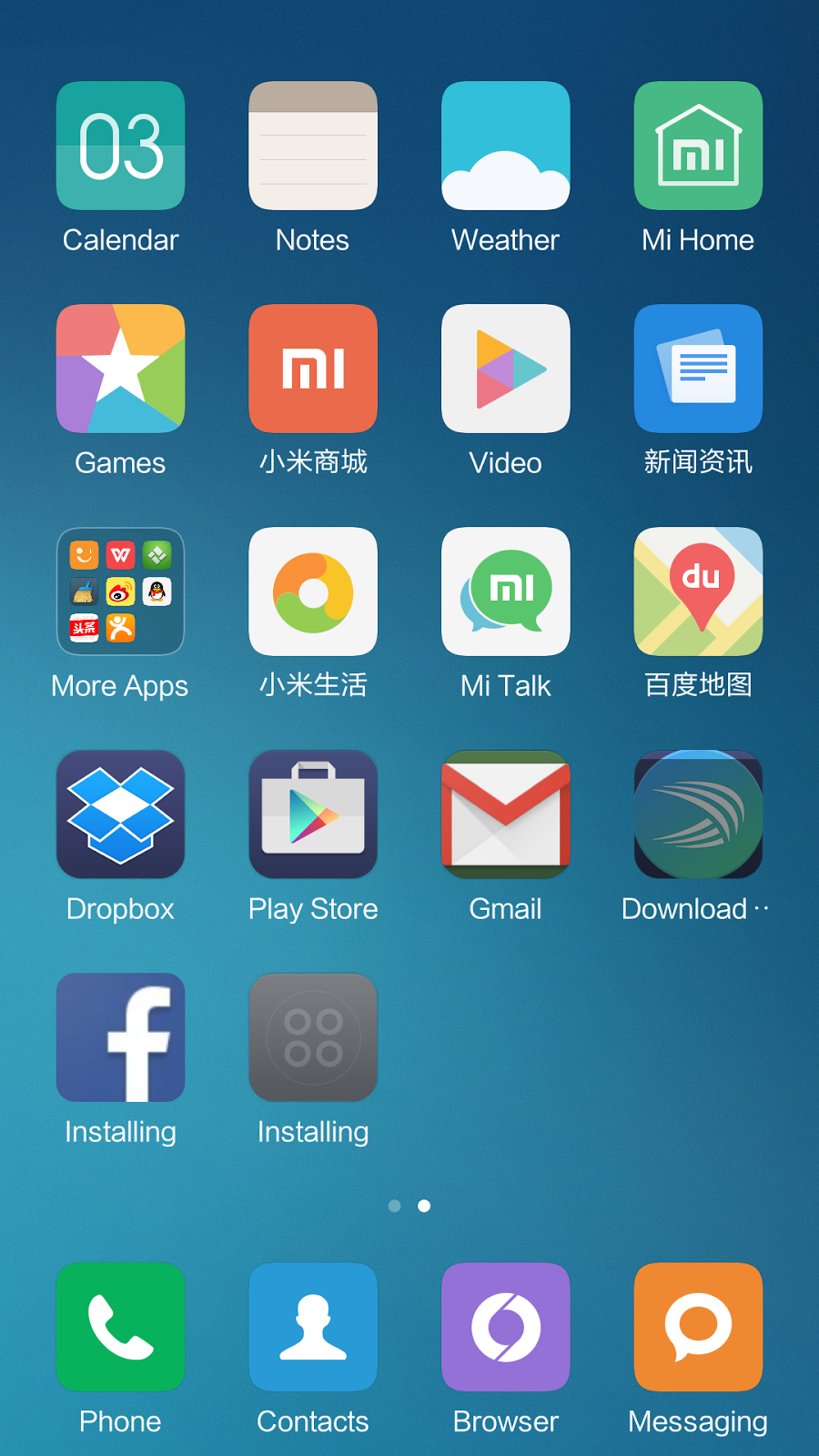Launch the Games app

(120, 369)
